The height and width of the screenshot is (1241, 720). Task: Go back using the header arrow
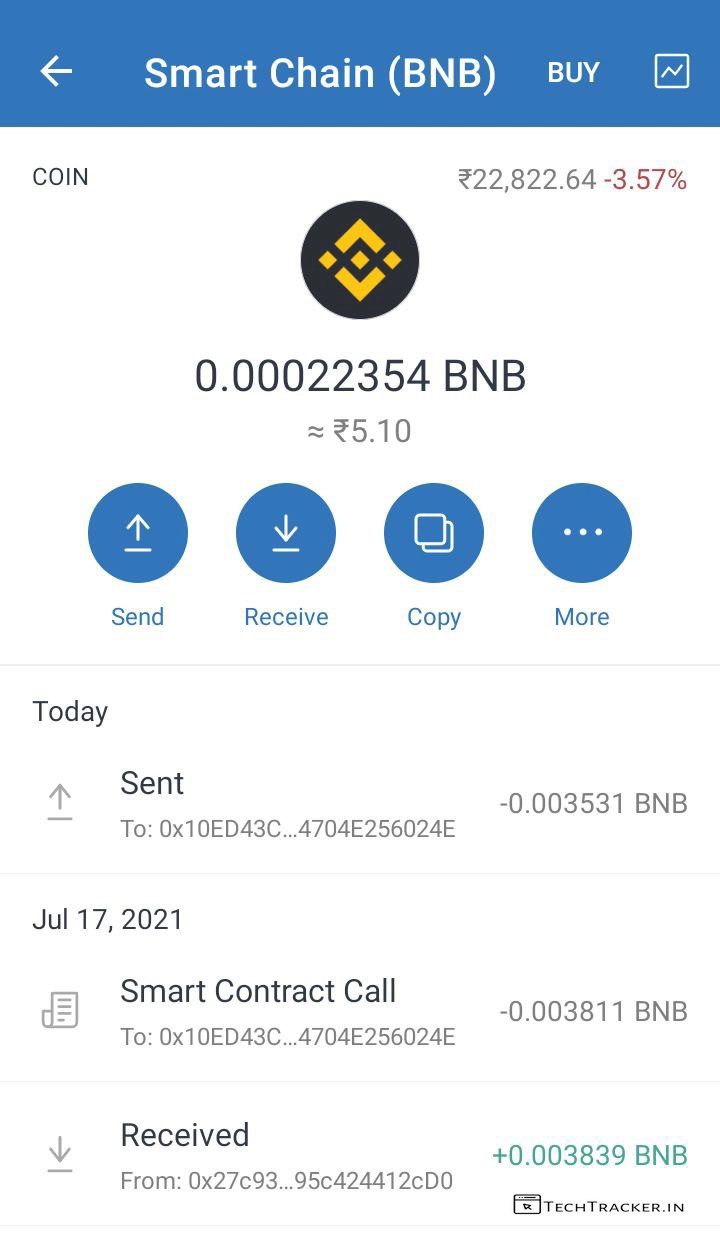(x=56, y=71)
